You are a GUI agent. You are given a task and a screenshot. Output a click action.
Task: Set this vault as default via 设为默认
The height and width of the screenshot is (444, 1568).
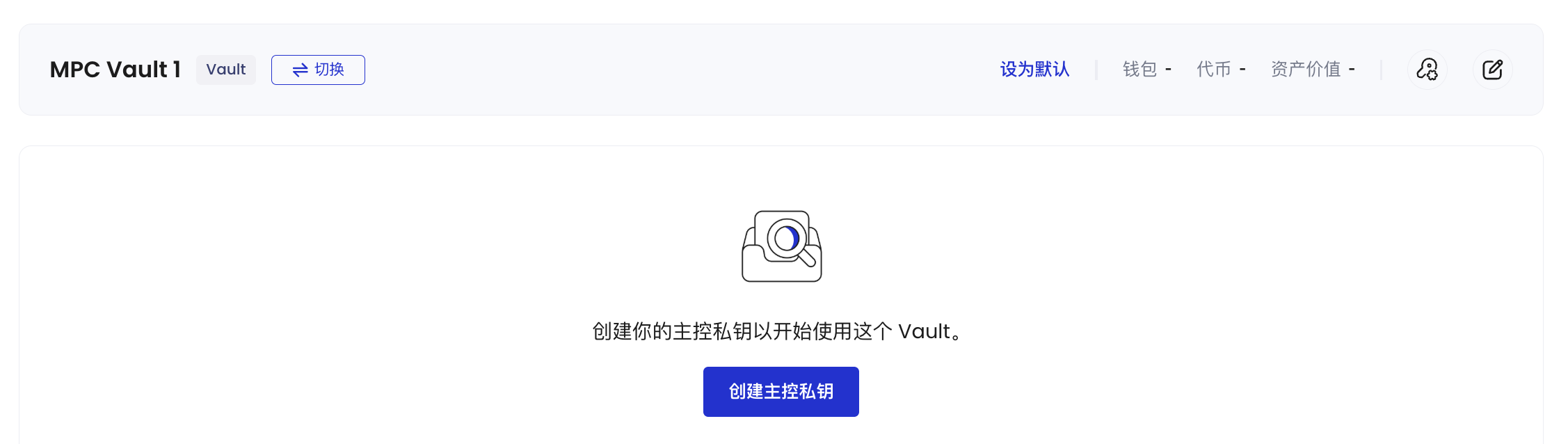(x=1034, y=70)
